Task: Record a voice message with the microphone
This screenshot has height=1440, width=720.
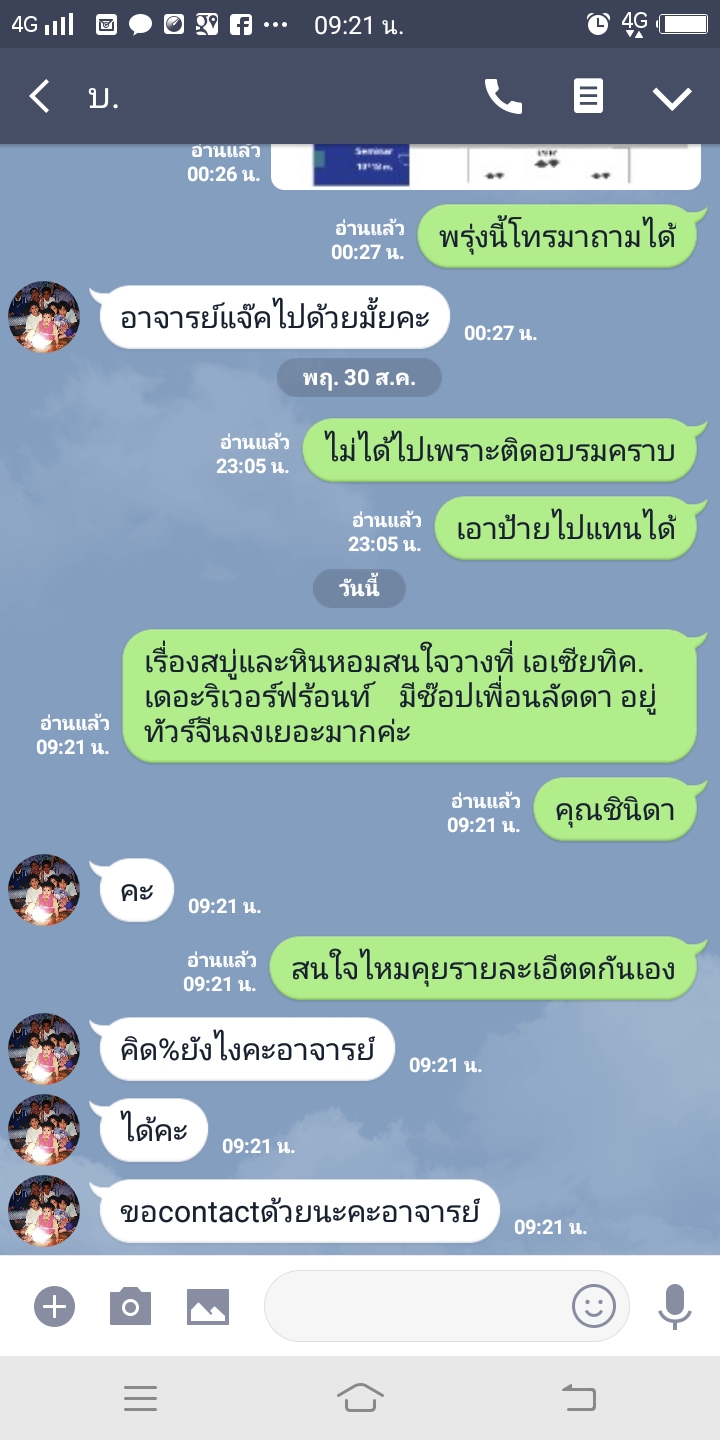Action: [675, 1306]
